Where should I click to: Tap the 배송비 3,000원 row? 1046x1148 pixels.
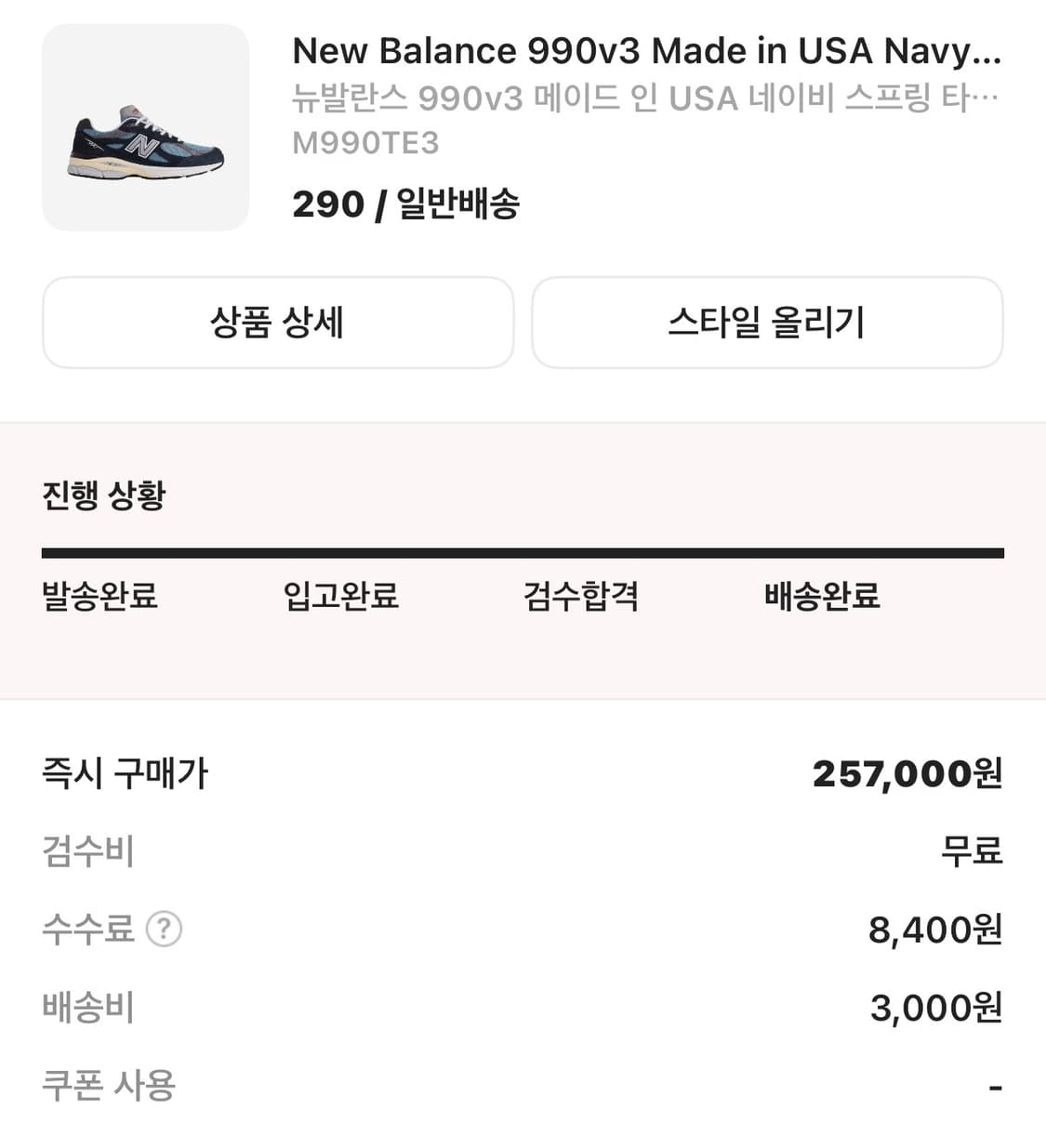click(521, 1006)
